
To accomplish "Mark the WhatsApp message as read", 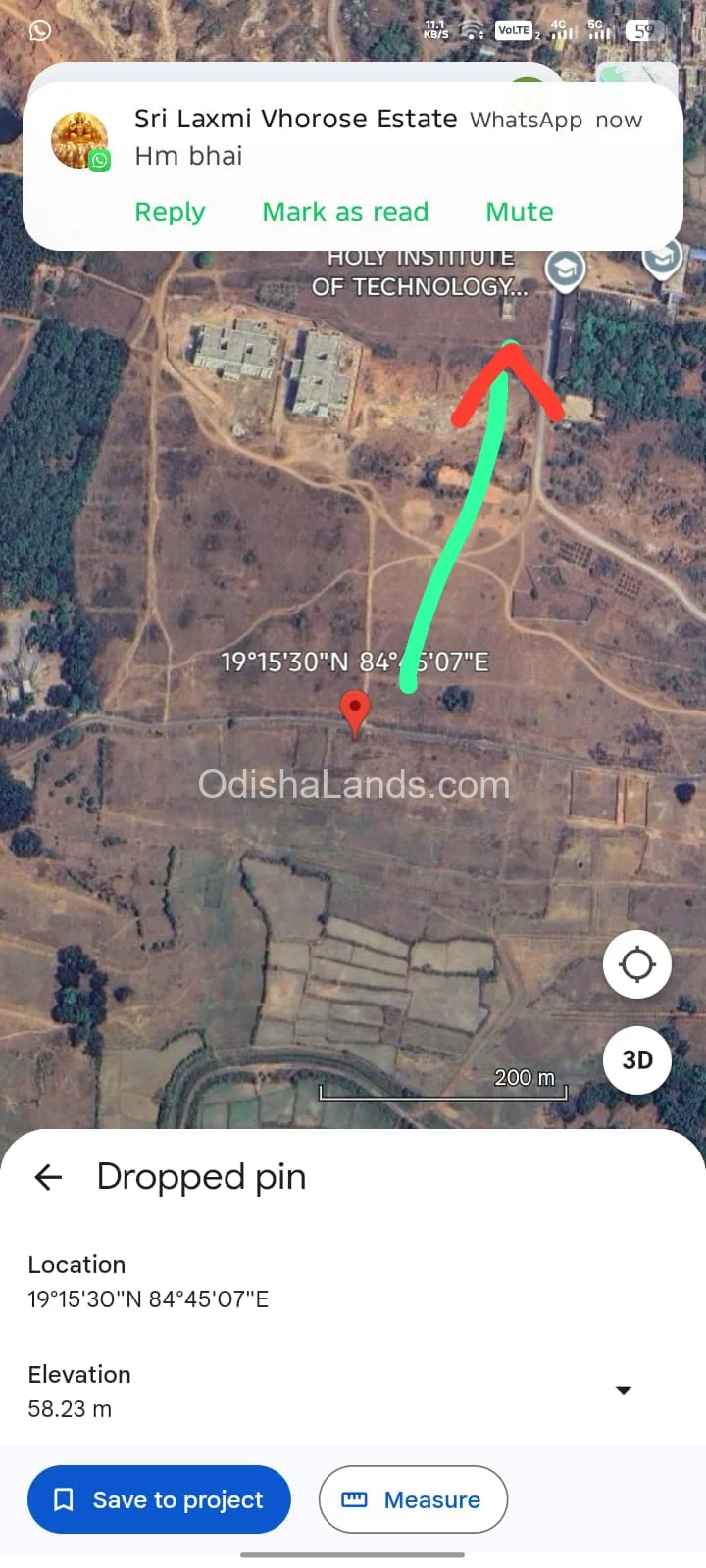I will point(345,212).
